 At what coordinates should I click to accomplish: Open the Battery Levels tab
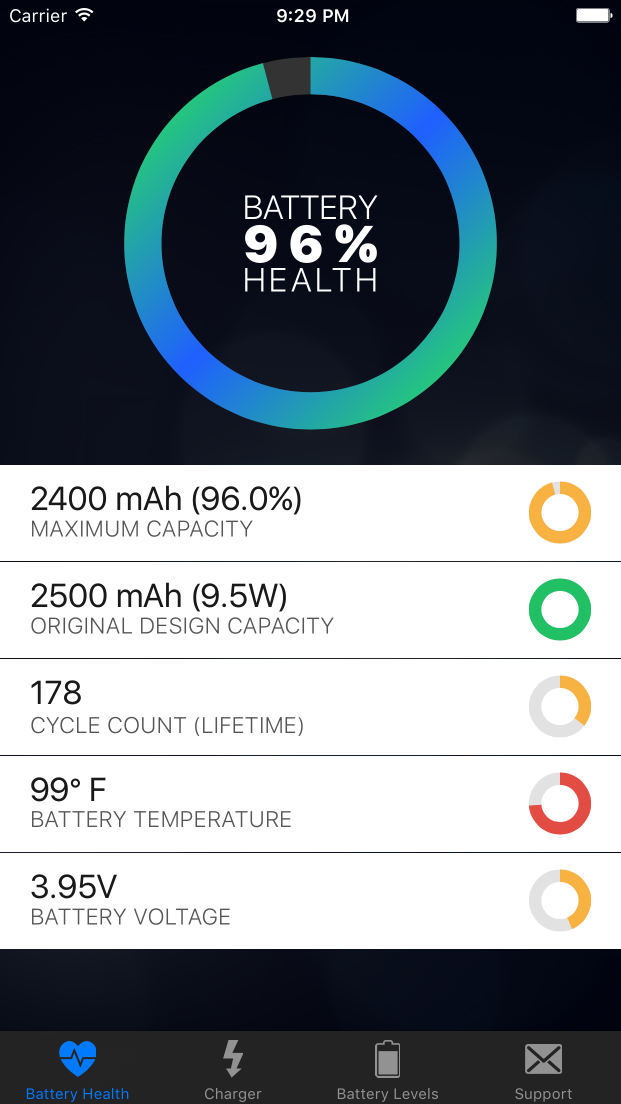click(x=388, y=1067)
